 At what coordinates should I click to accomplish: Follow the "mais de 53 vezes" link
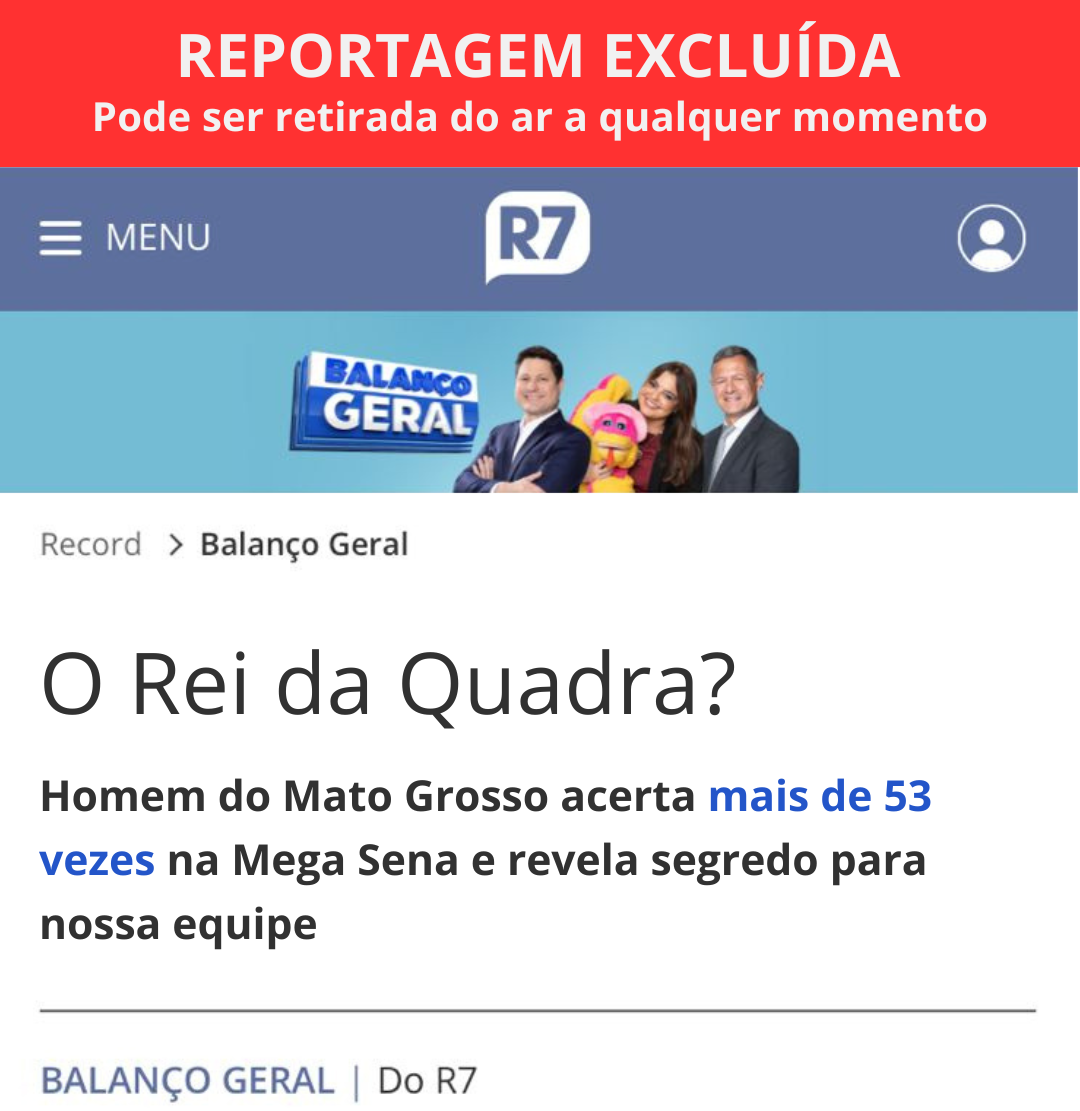click(819, 797)
